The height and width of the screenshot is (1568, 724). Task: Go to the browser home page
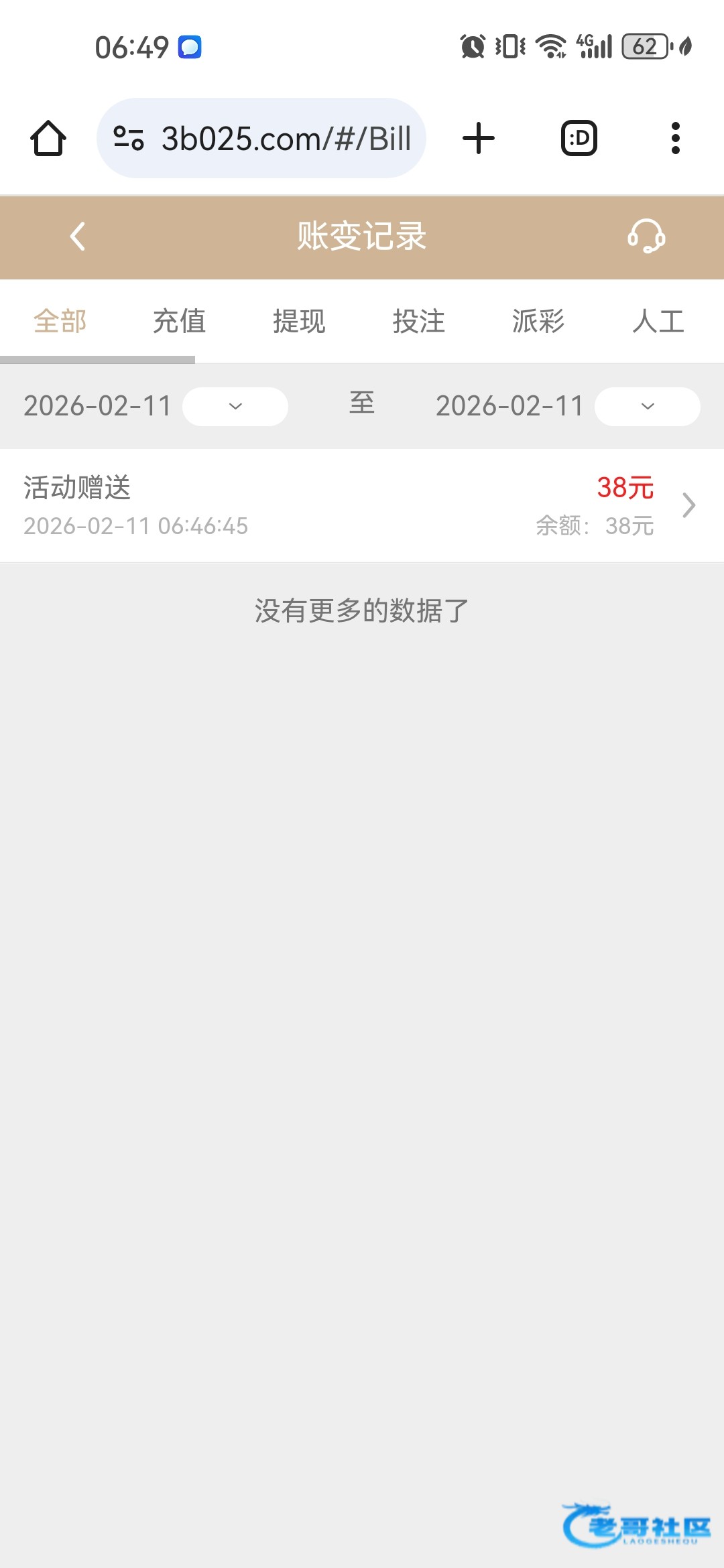pyautogui.click(x=48, y=139)
